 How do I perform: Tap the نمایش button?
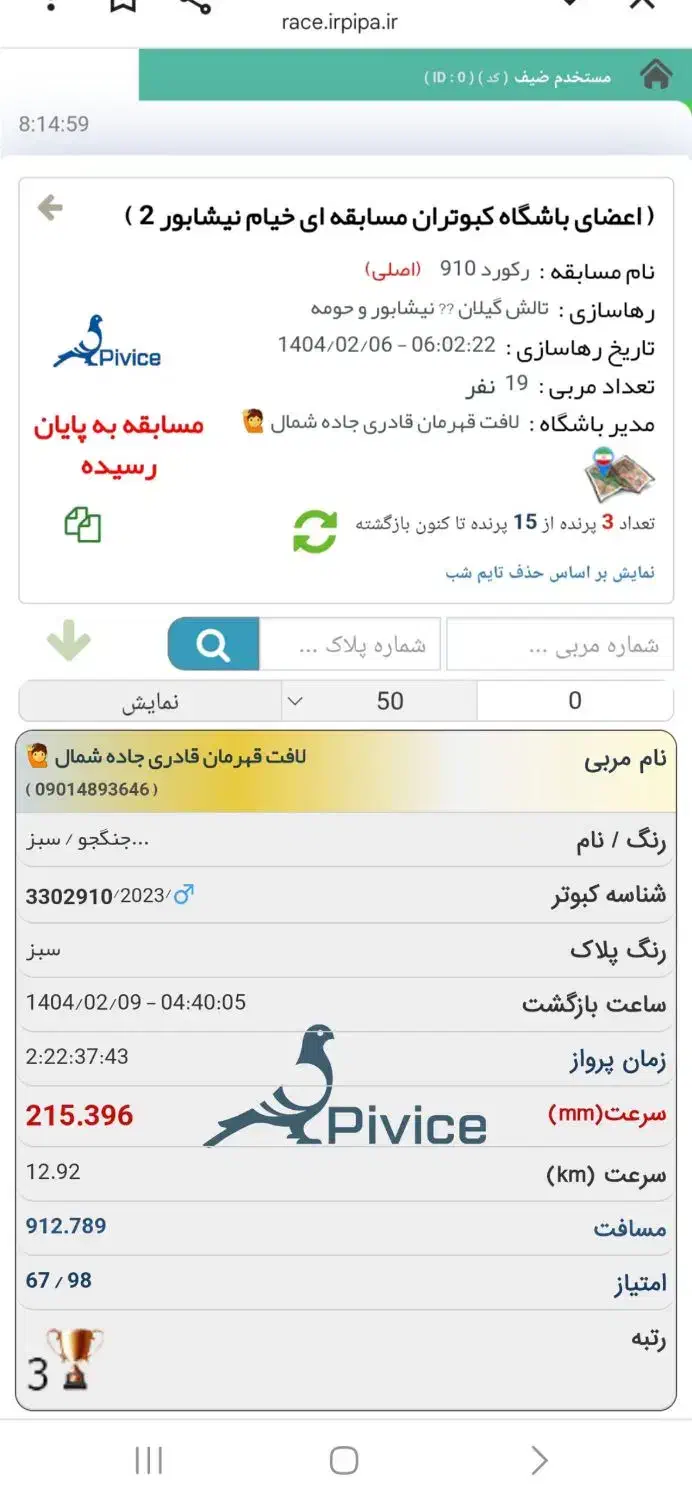click(x=150, y=701)
